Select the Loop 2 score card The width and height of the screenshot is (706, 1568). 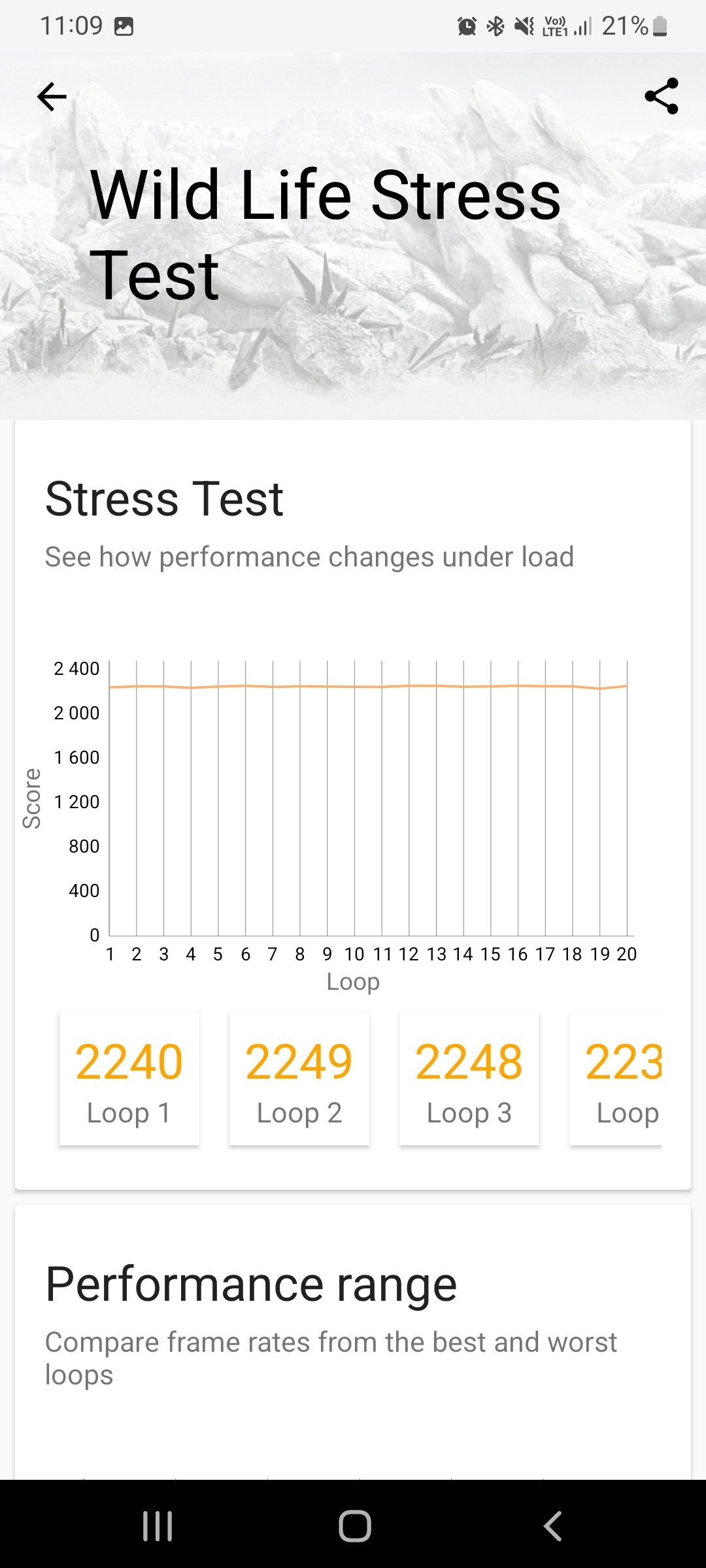point(299,1079)
